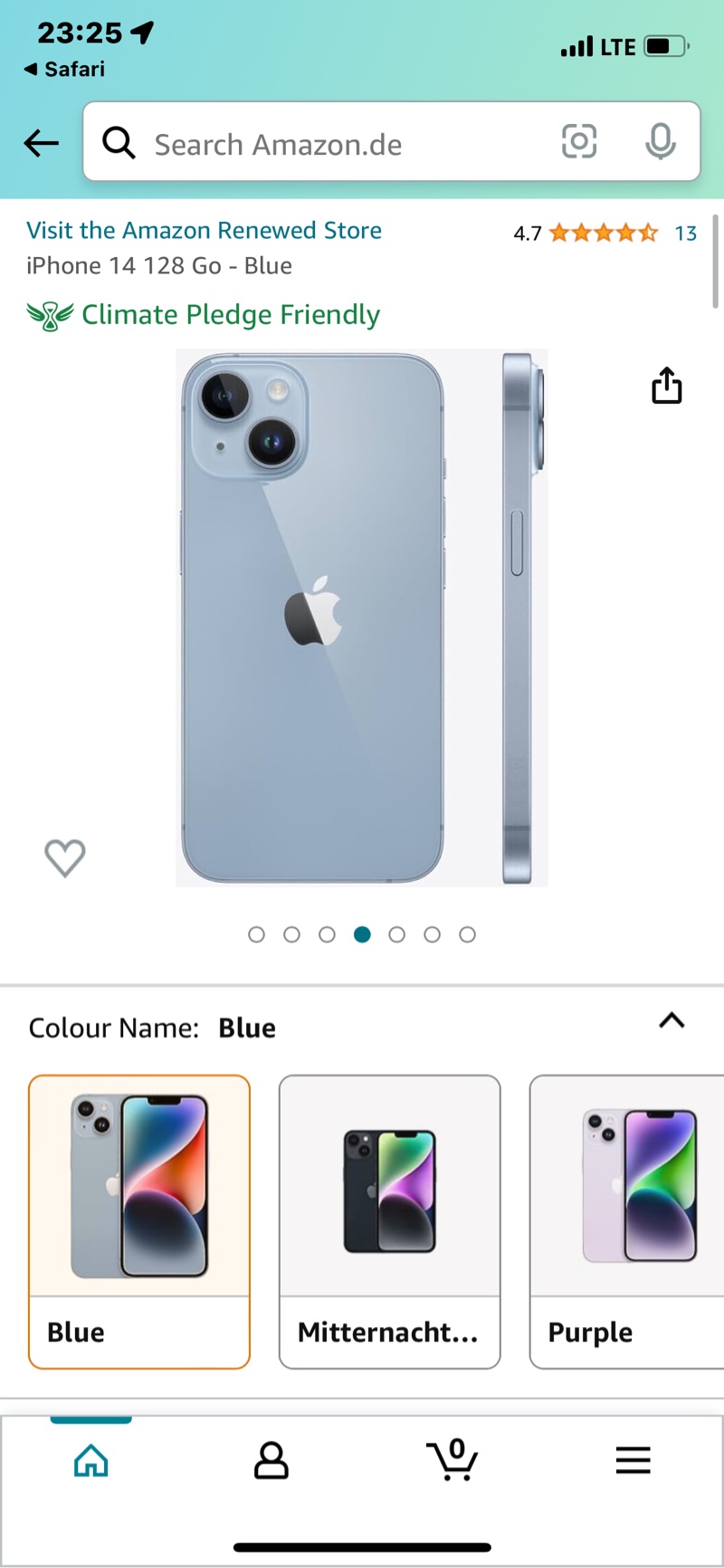
Task: Open the hamburger menu tab
Action: click(x=633, y=1459)
